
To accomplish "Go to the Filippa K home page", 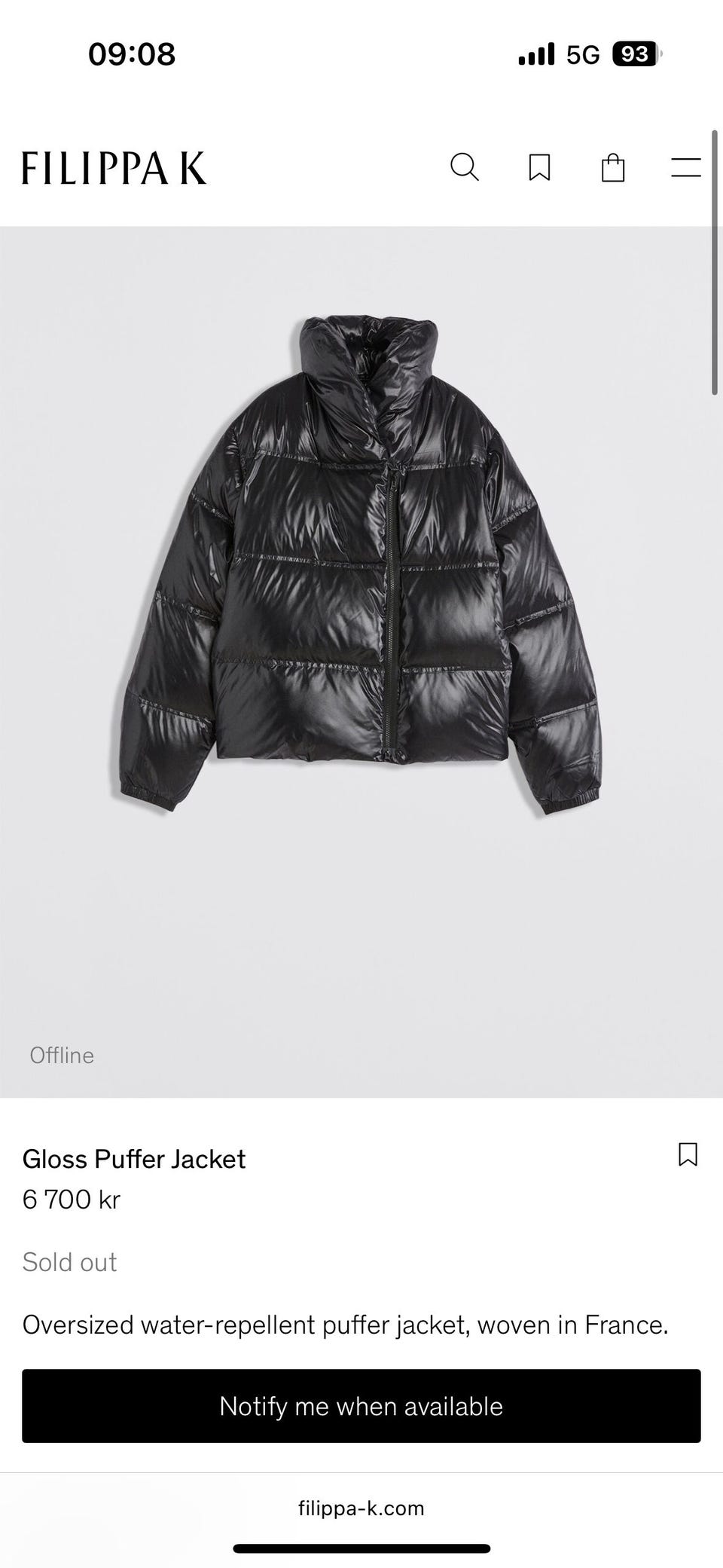I will (114, 167).
